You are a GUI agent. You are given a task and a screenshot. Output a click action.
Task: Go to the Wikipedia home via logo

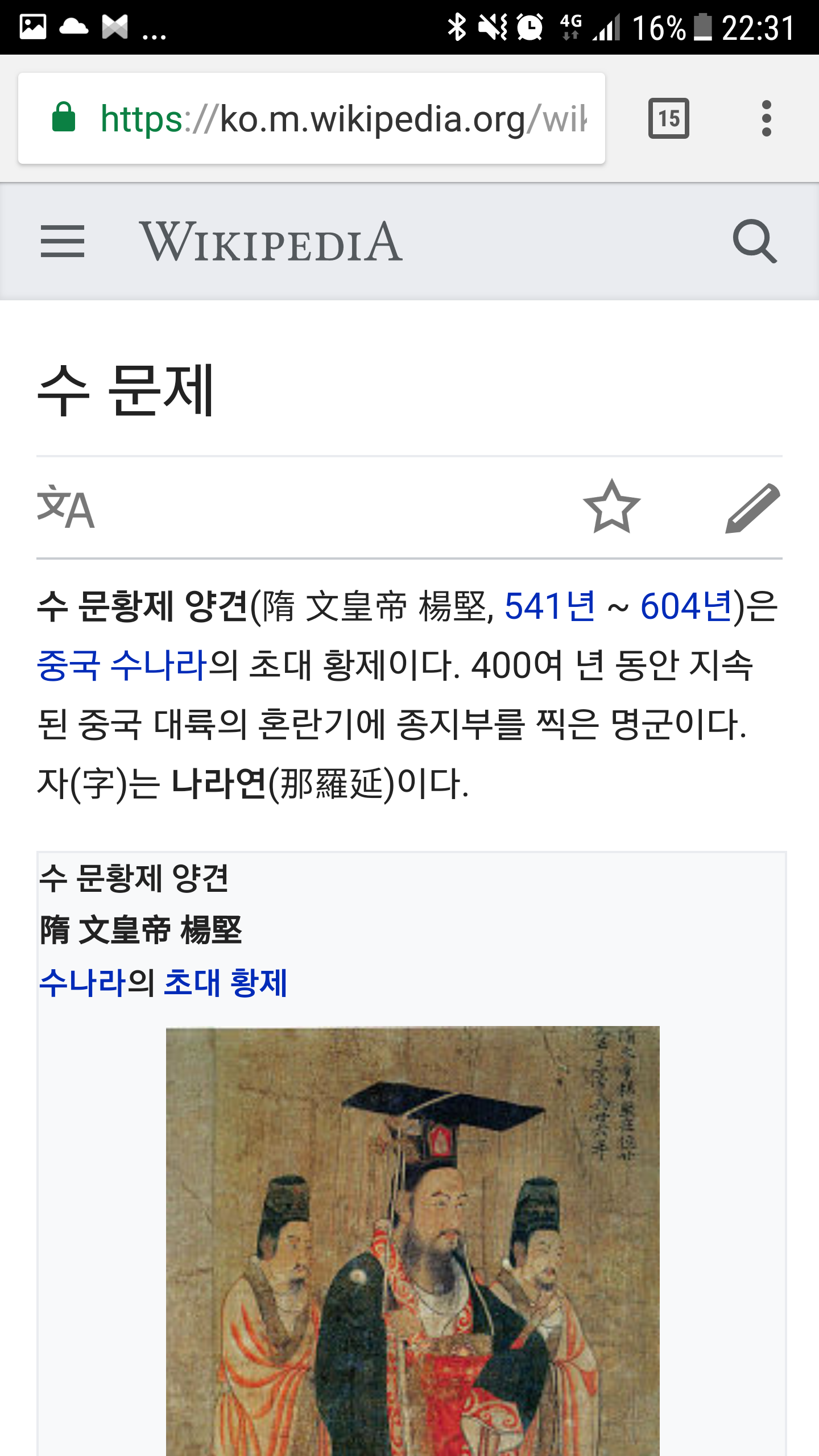coord(271,242)
